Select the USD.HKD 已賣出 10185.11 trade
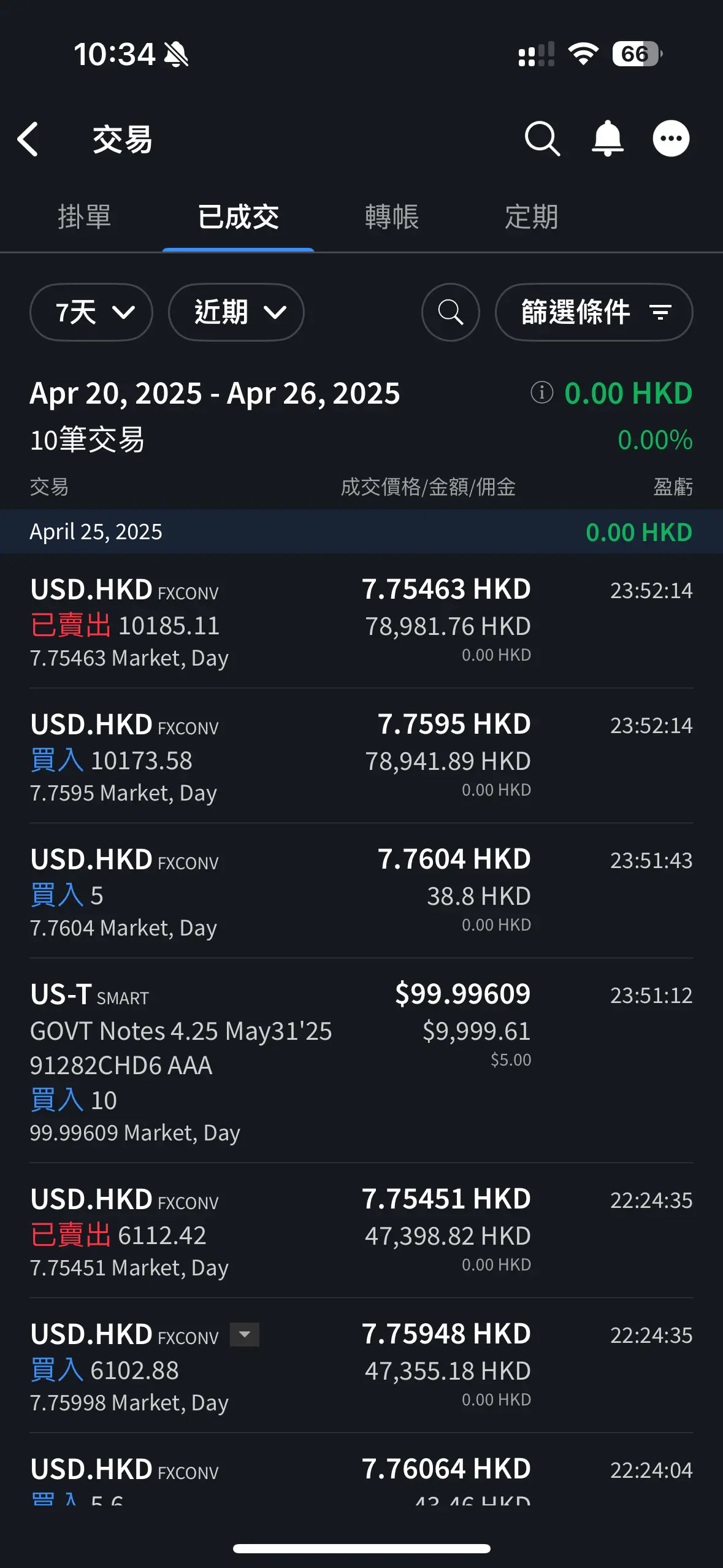 [362, 623]
